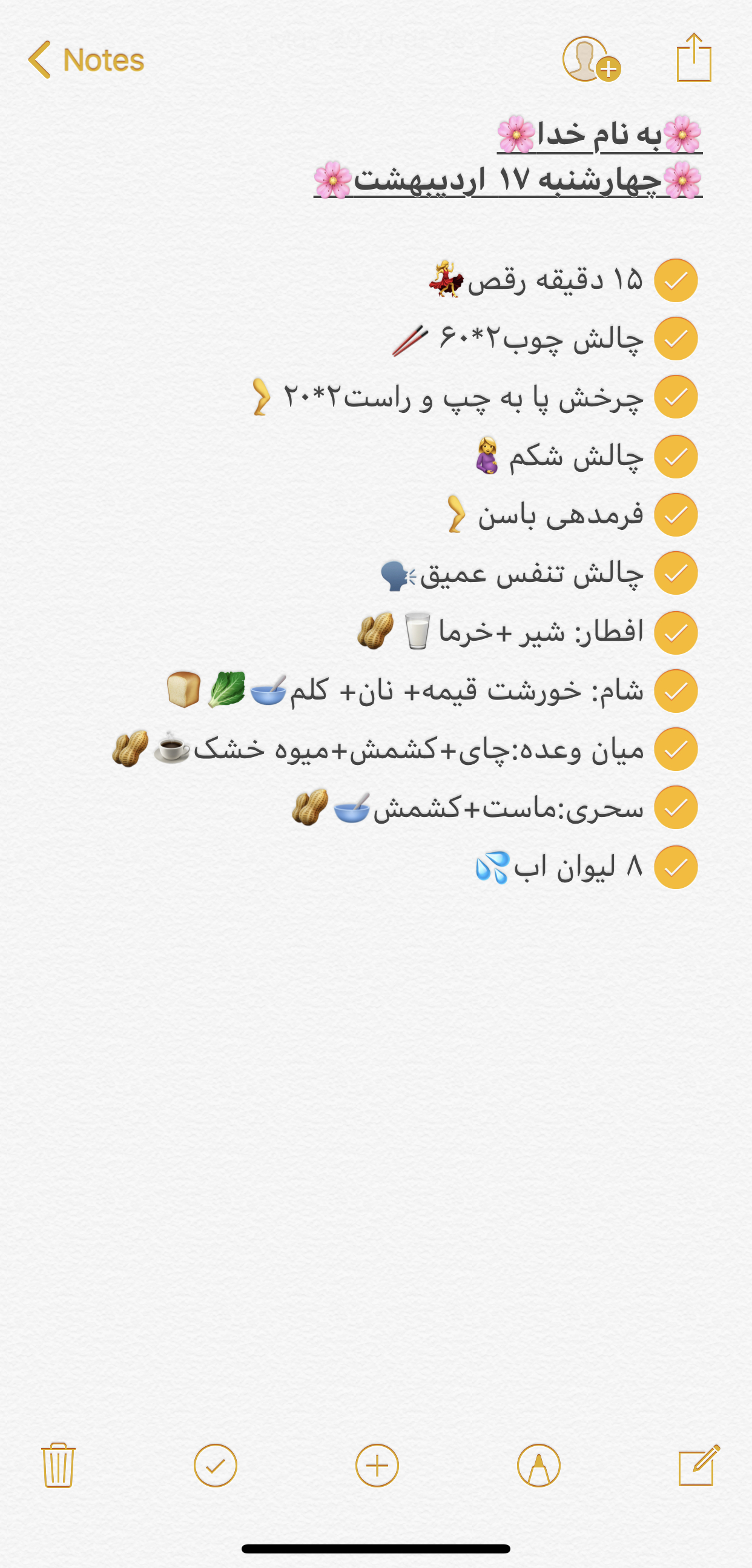Image resolution: width=752 pixels, height=1568 pixels.
Task: Open the add attachment plus button
Action: [377, 1466]
